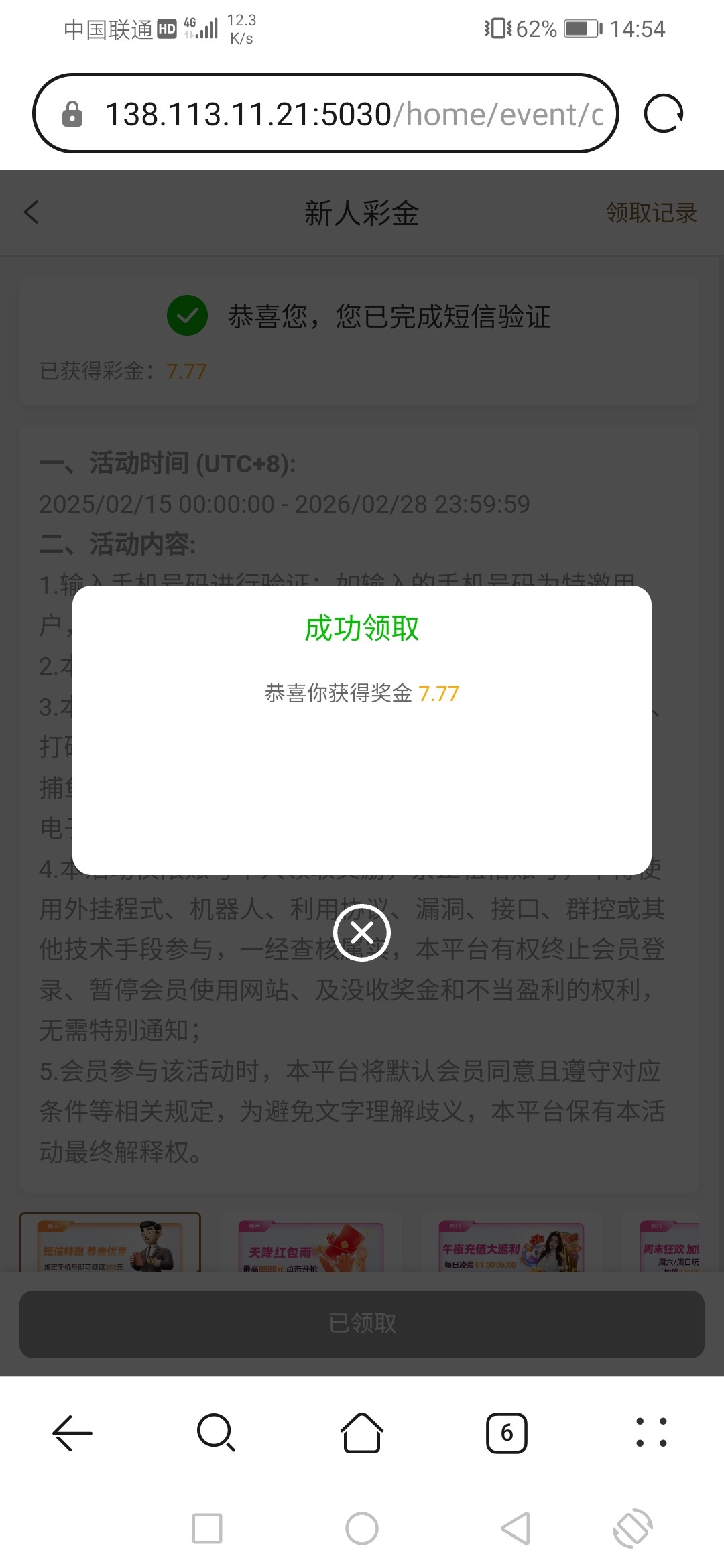Tap the system home circle button
This screenshot has height=1568, width=724.
click(362, 1528)
